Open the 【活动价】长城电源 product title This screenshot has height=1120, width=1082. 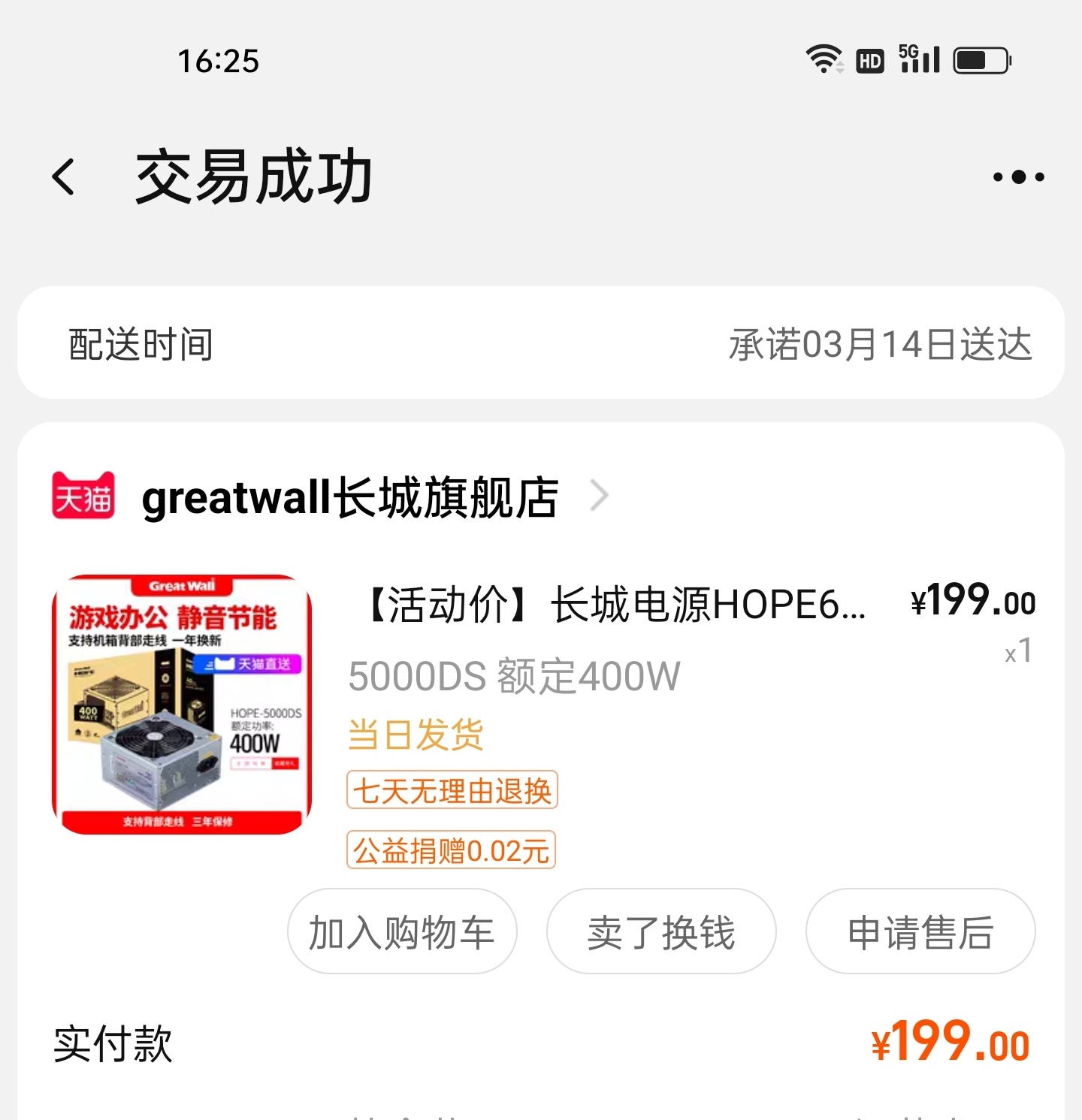pos(616,605)
